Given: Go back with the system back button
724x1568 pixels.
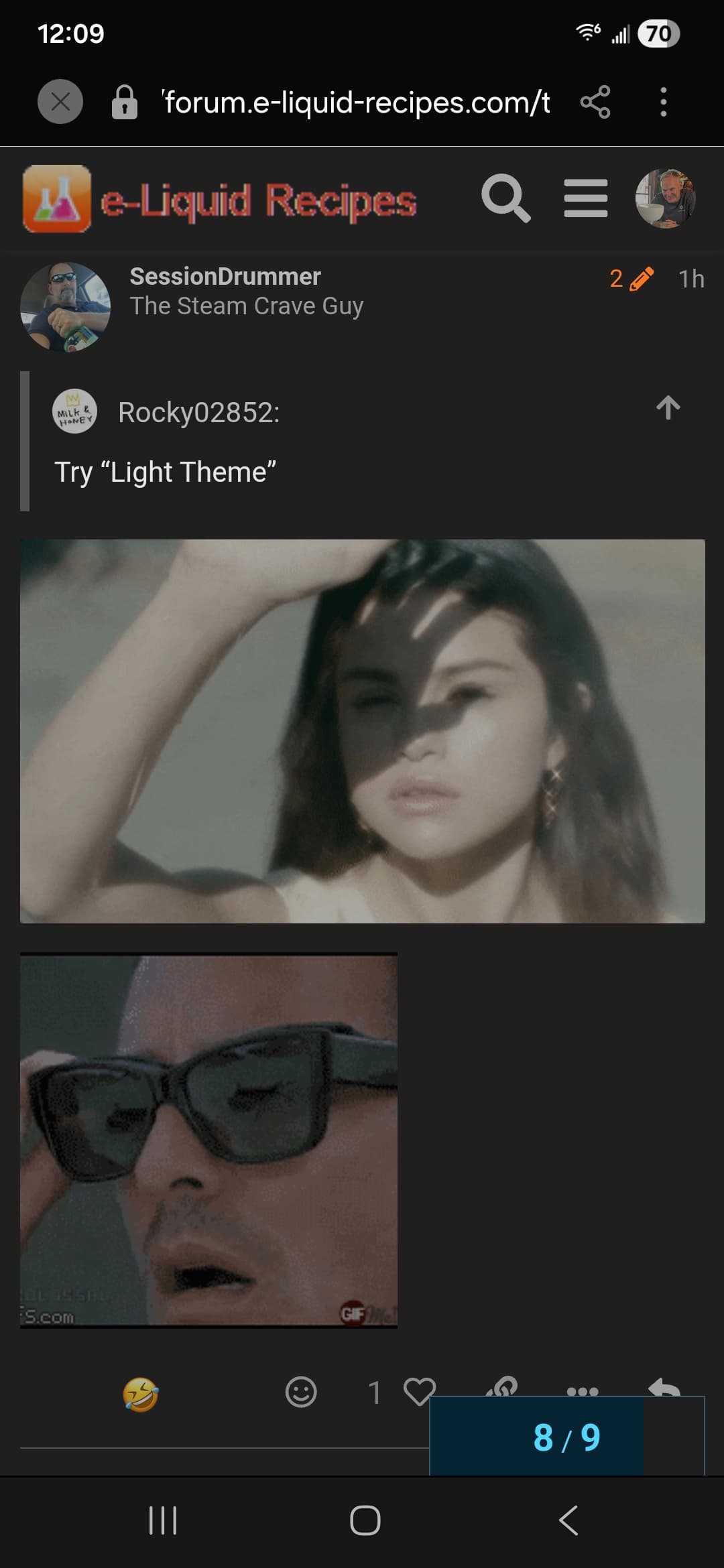Looking at the screenshot, I should coord(568,1520).
